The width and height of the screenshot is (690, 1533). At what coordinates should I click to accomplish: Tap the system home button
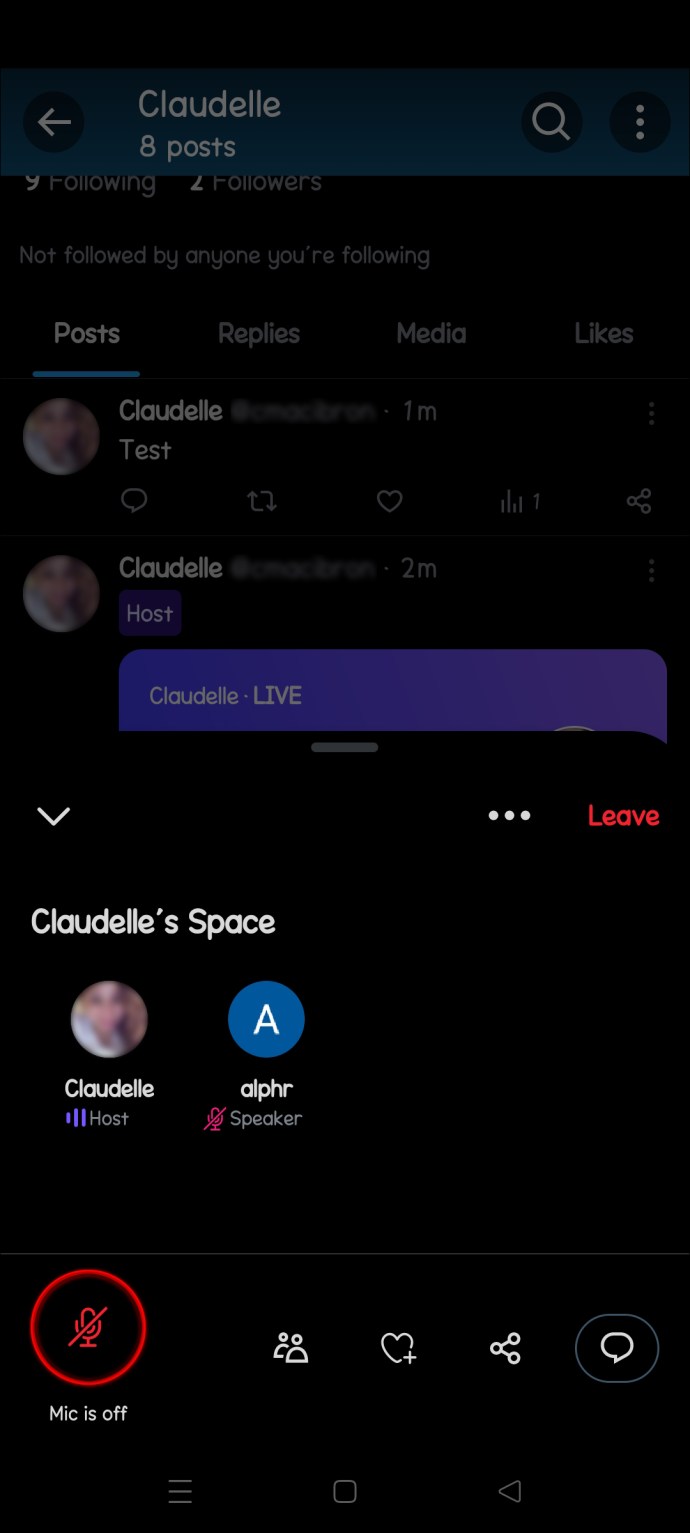pos(345,1492)
